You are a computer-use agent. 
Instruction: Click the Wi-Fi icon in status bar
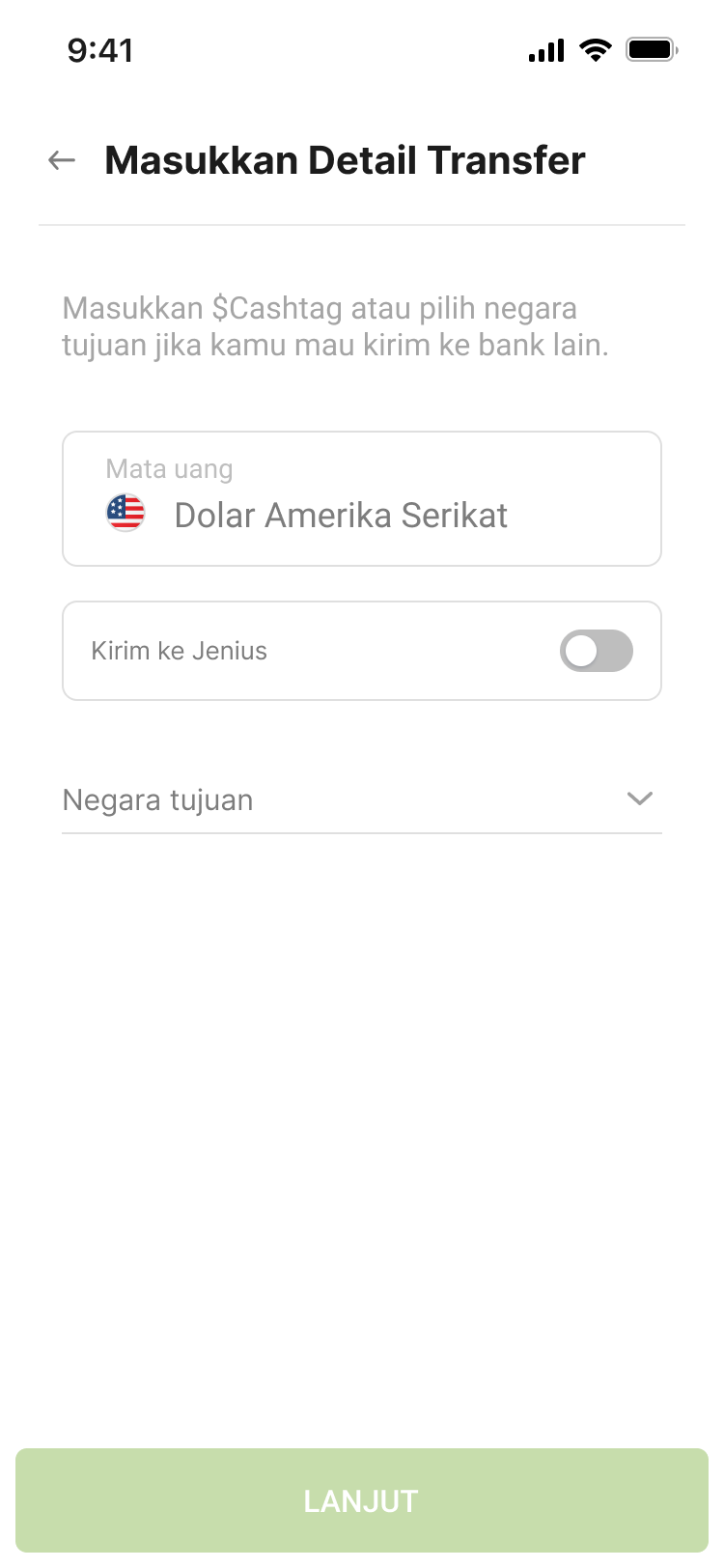pos(595,50)
